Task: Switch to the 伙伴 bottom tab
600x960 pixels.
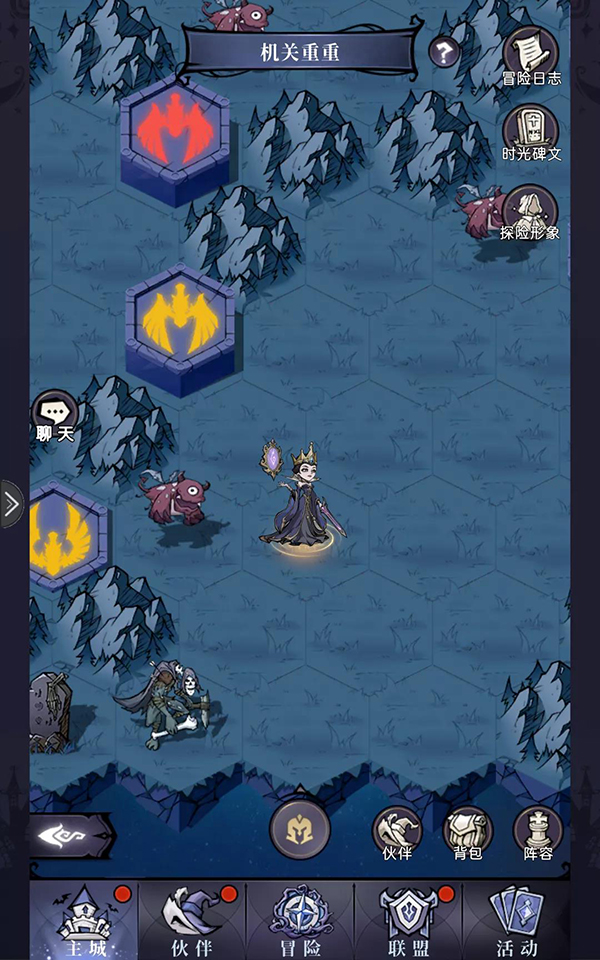Action: (192, 921)
